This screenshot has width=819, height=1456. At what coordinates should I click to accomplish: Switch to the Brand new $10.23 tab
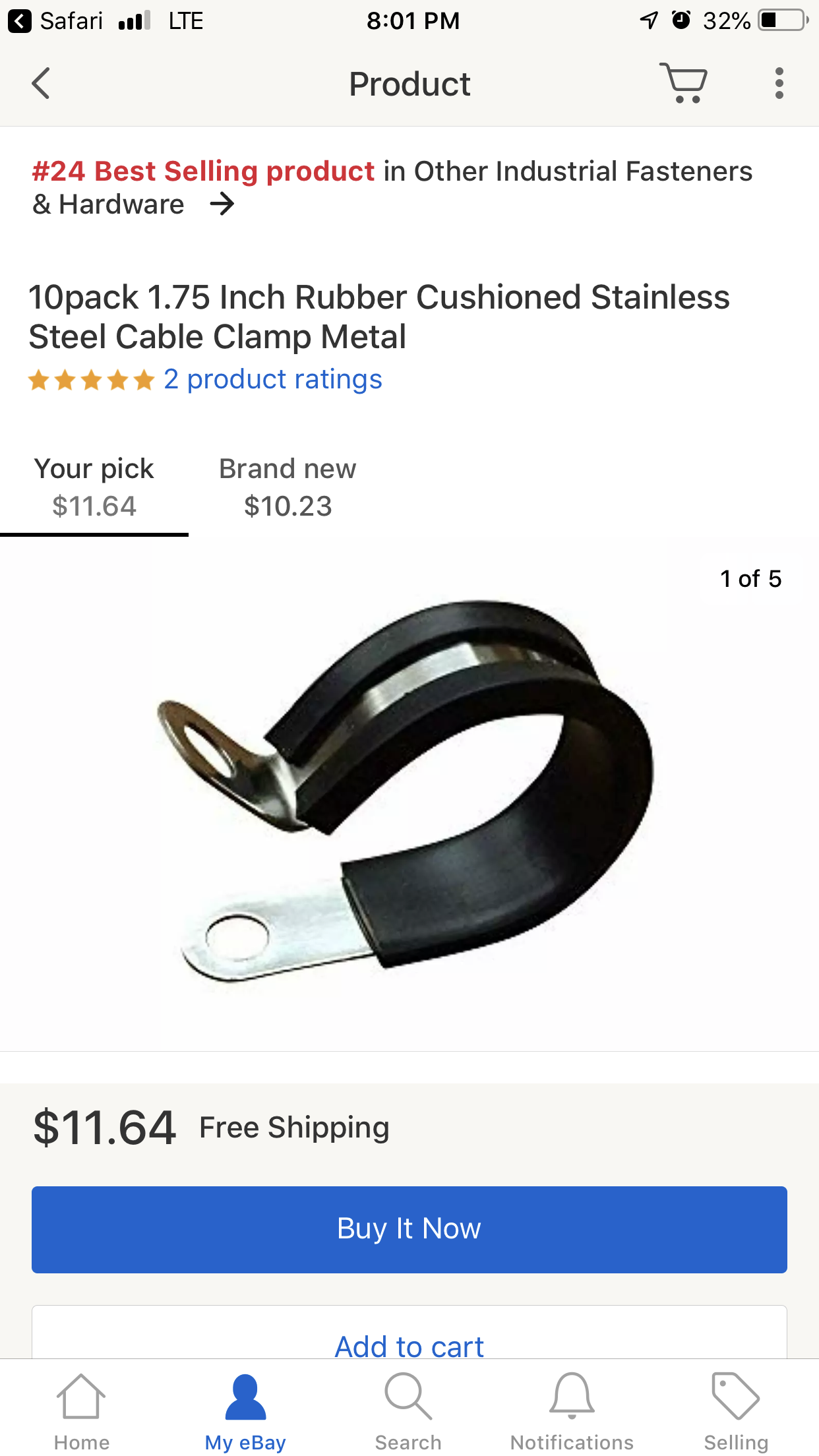(288, 488)
